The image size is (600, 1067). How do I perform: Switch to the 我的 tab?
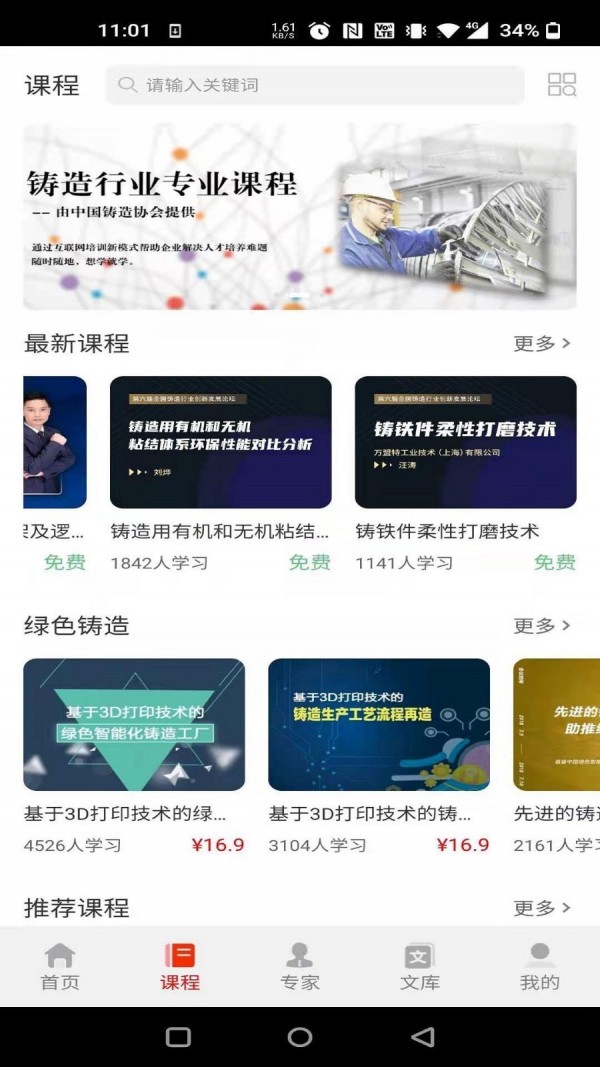(x=540, y=966)
